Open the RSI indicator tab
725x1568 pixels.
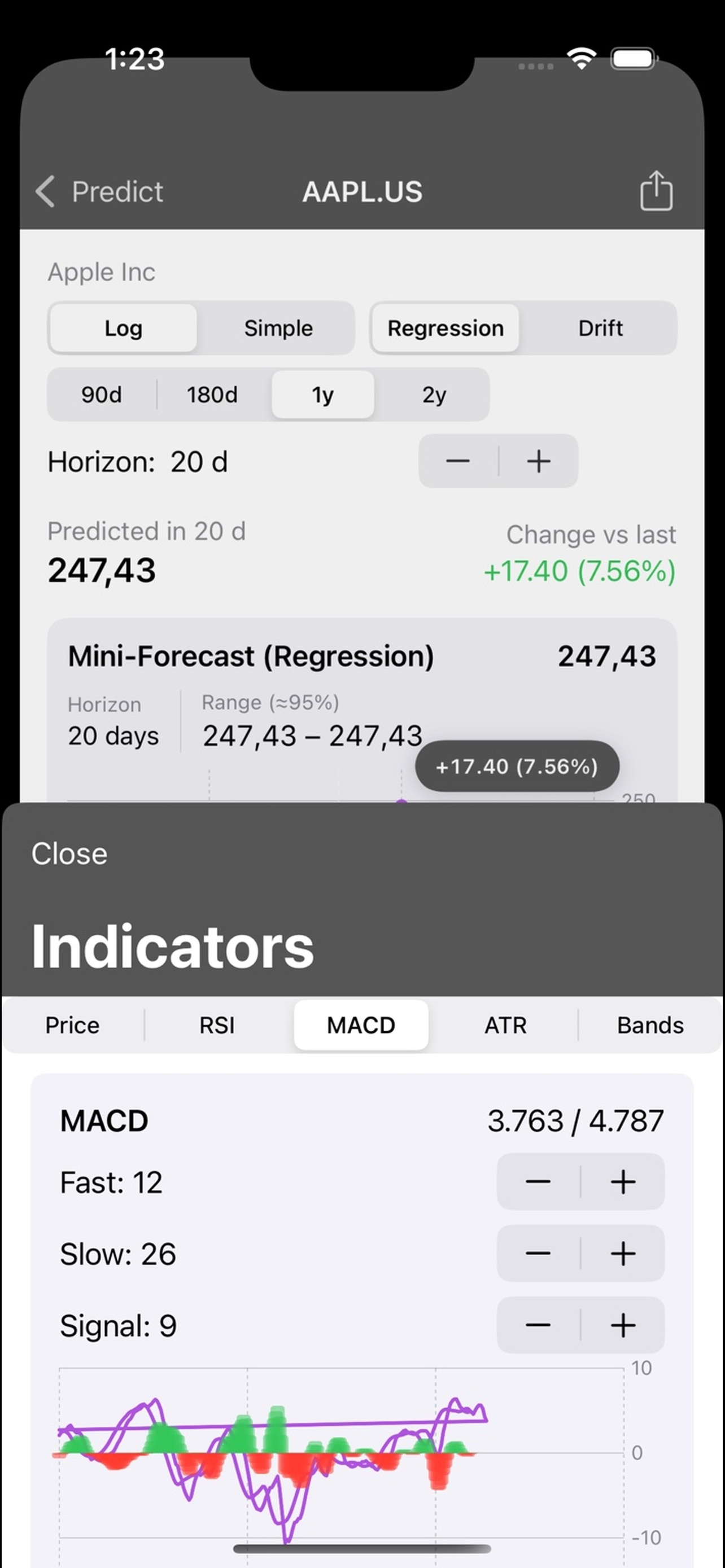tap(216, 1025)
